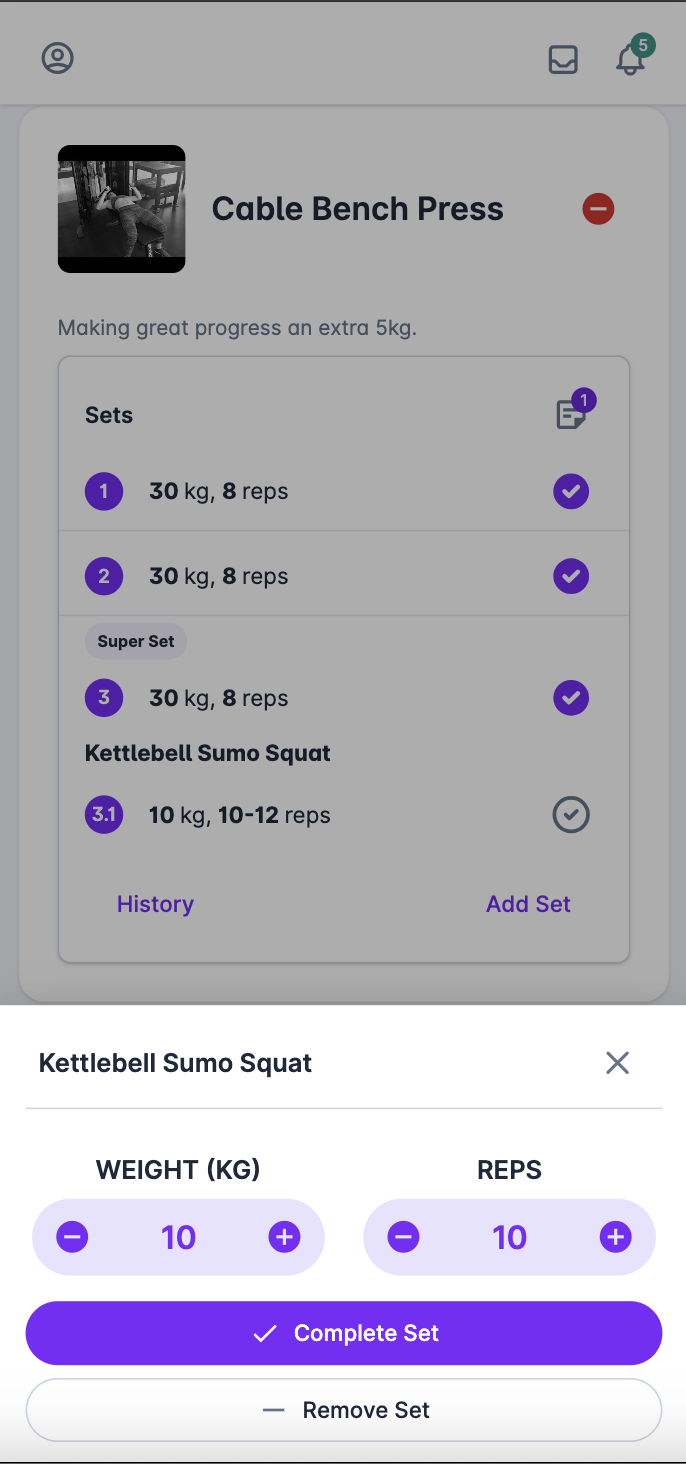Edit the weight value field

[x=179, y=1237]
